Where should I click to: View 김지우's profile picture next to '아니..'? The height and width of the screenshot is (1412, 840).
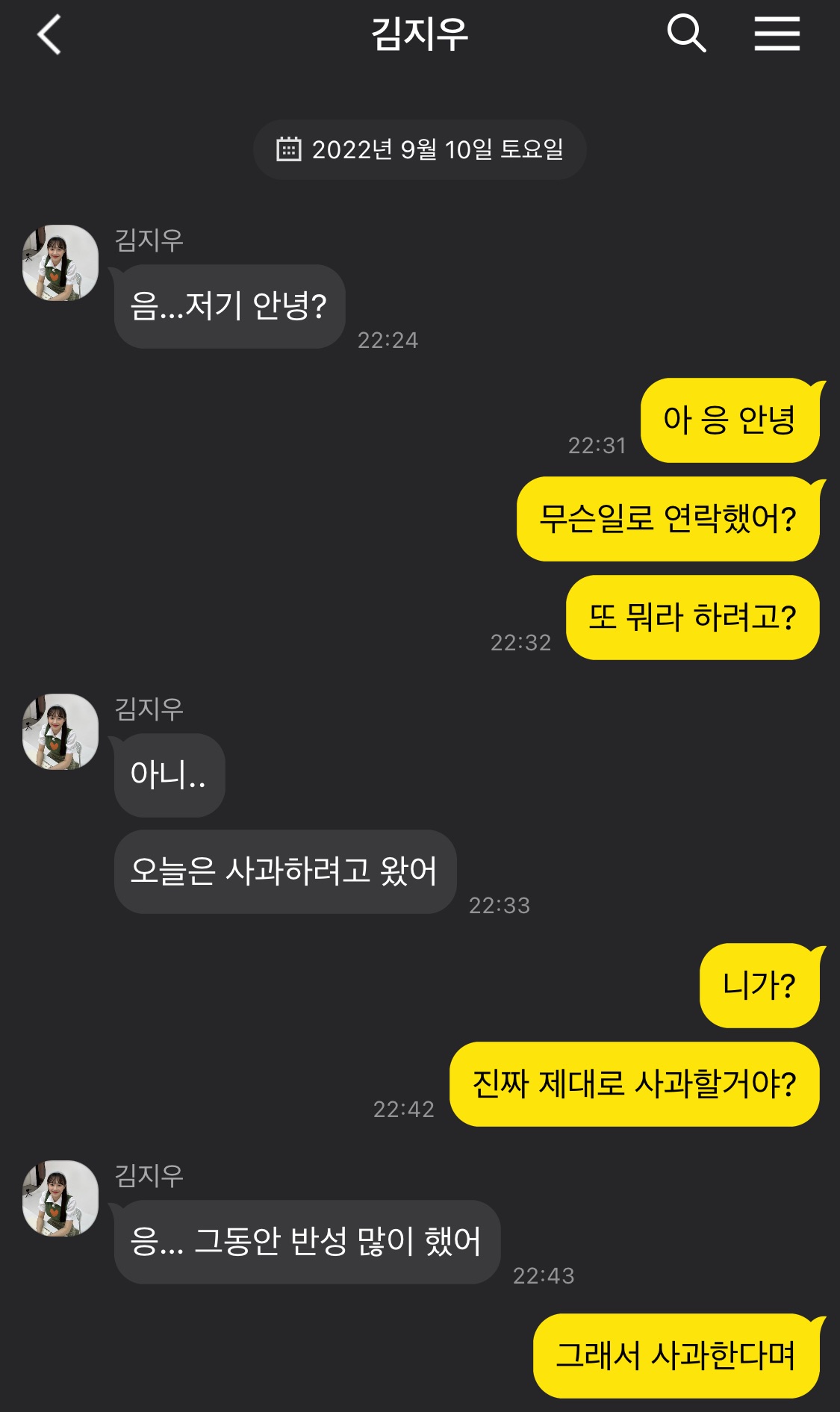coord(60,732)
